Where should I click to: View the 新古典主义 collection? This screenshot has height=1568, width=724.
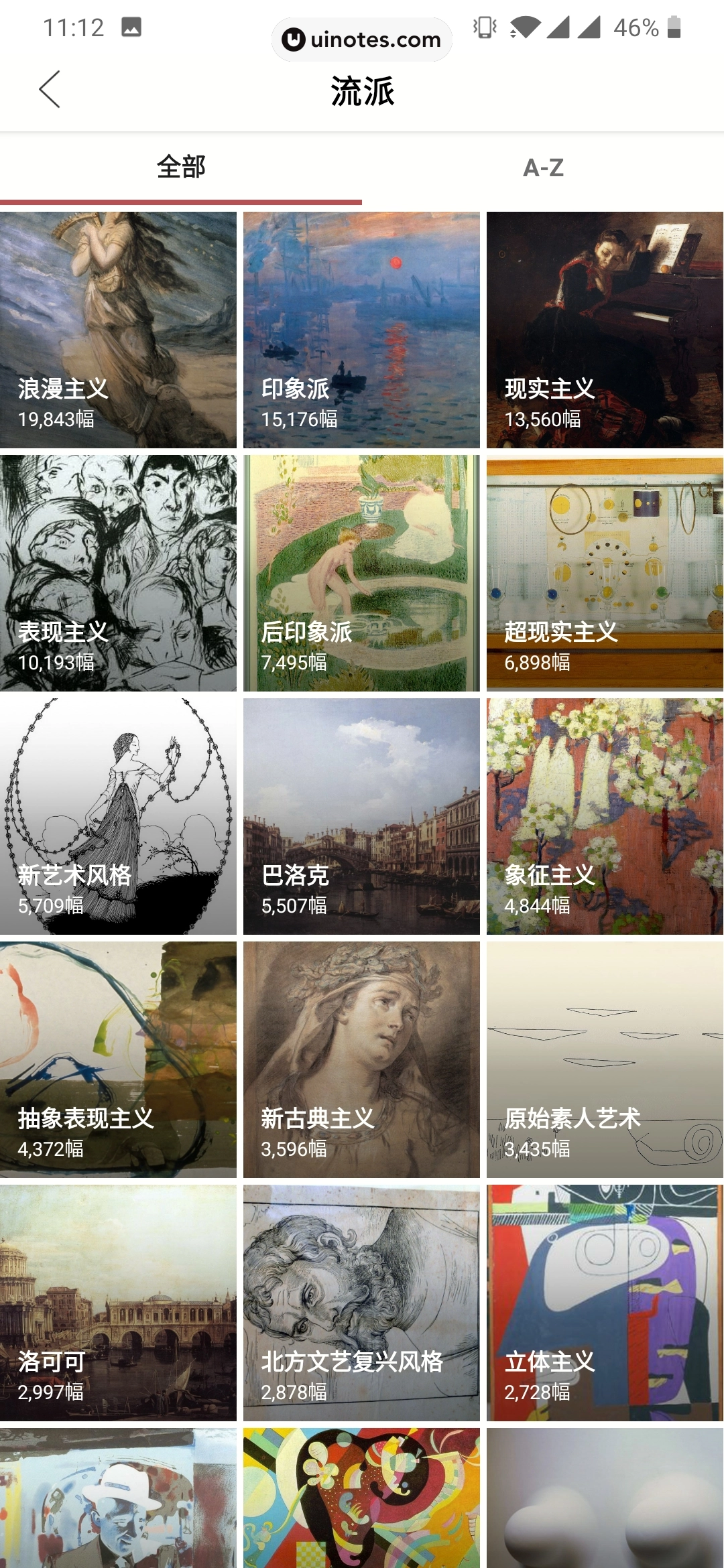(362, 1059)
